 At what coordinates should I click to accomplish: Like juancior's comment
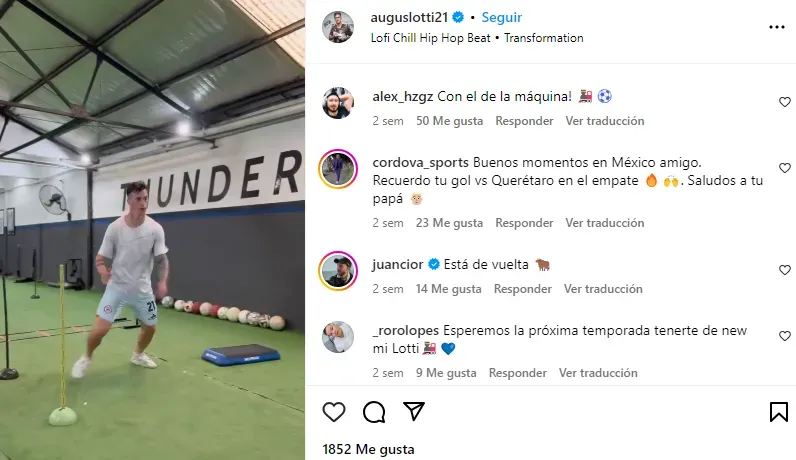784,270
